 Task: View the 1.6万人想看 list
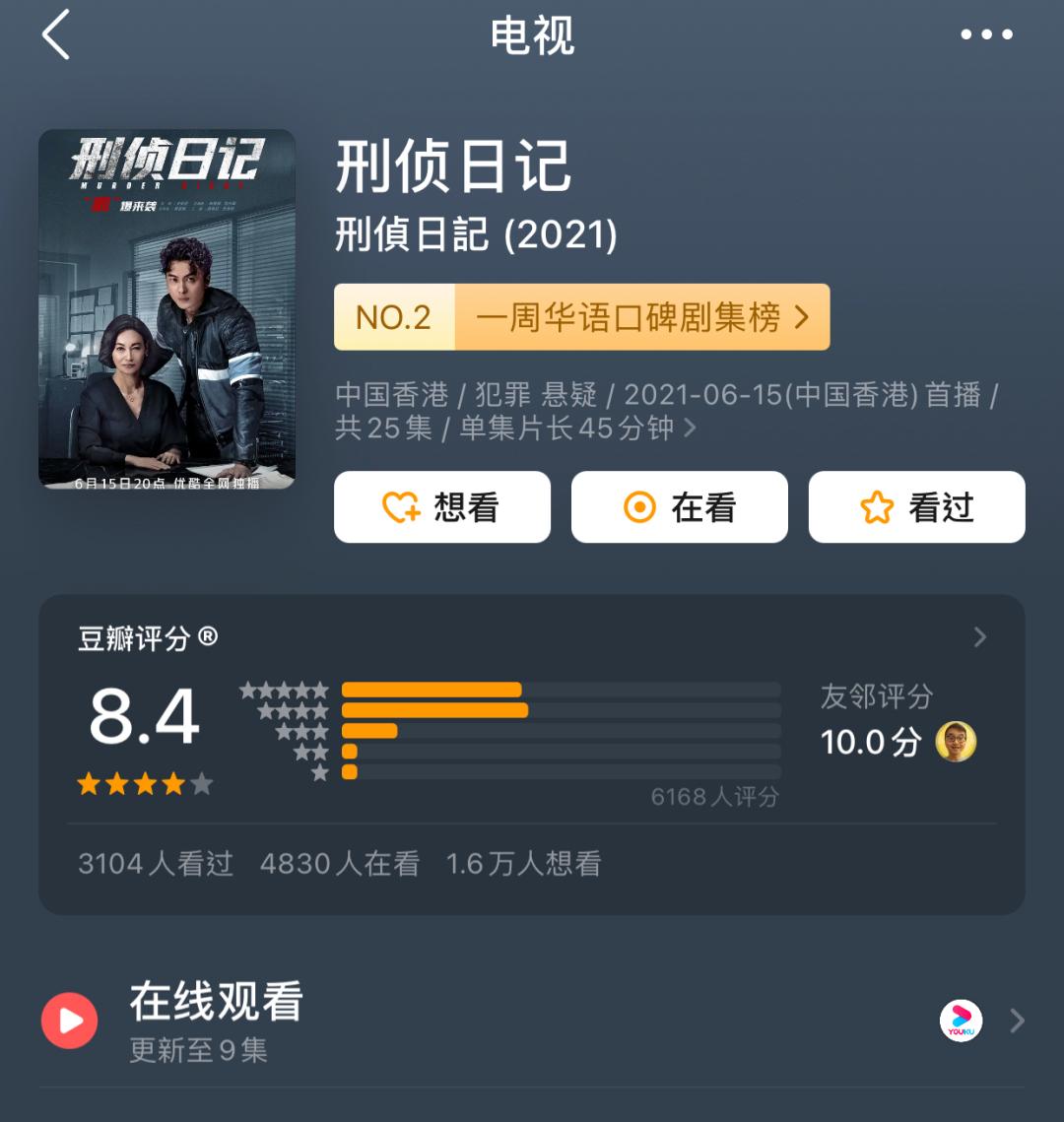pos(526,862)
